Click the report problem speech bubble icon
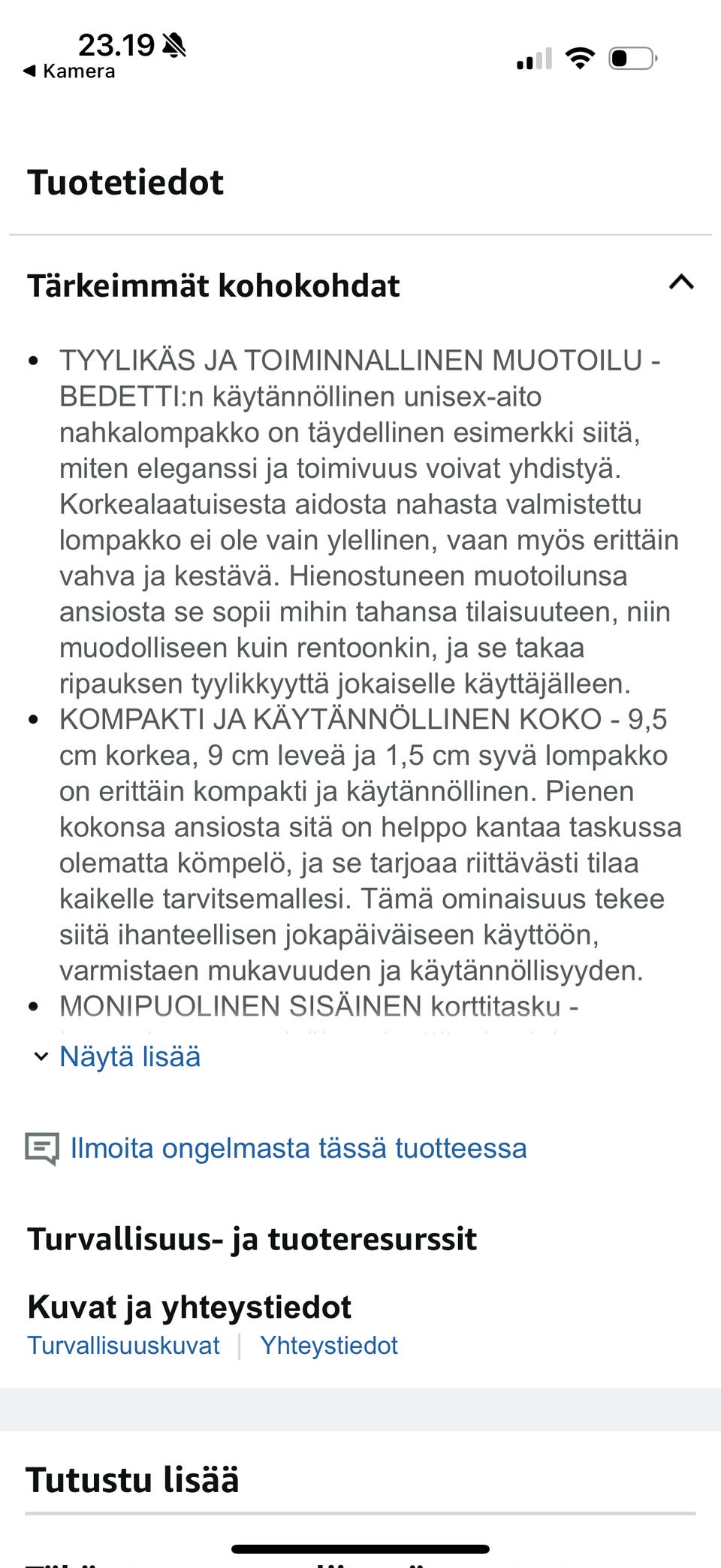This screenshot has height=1568, width=721. [43, 1148]
